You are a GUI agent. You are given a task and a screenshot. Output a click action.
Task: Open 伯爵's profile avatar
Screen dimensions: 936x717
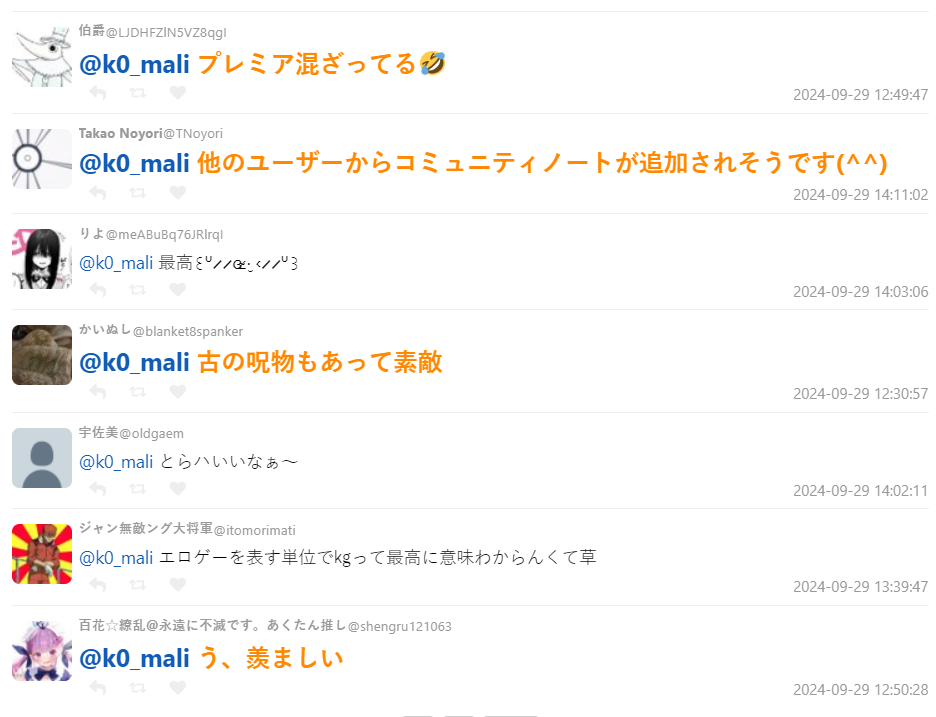pyautogui.click(x=42, y=57)
